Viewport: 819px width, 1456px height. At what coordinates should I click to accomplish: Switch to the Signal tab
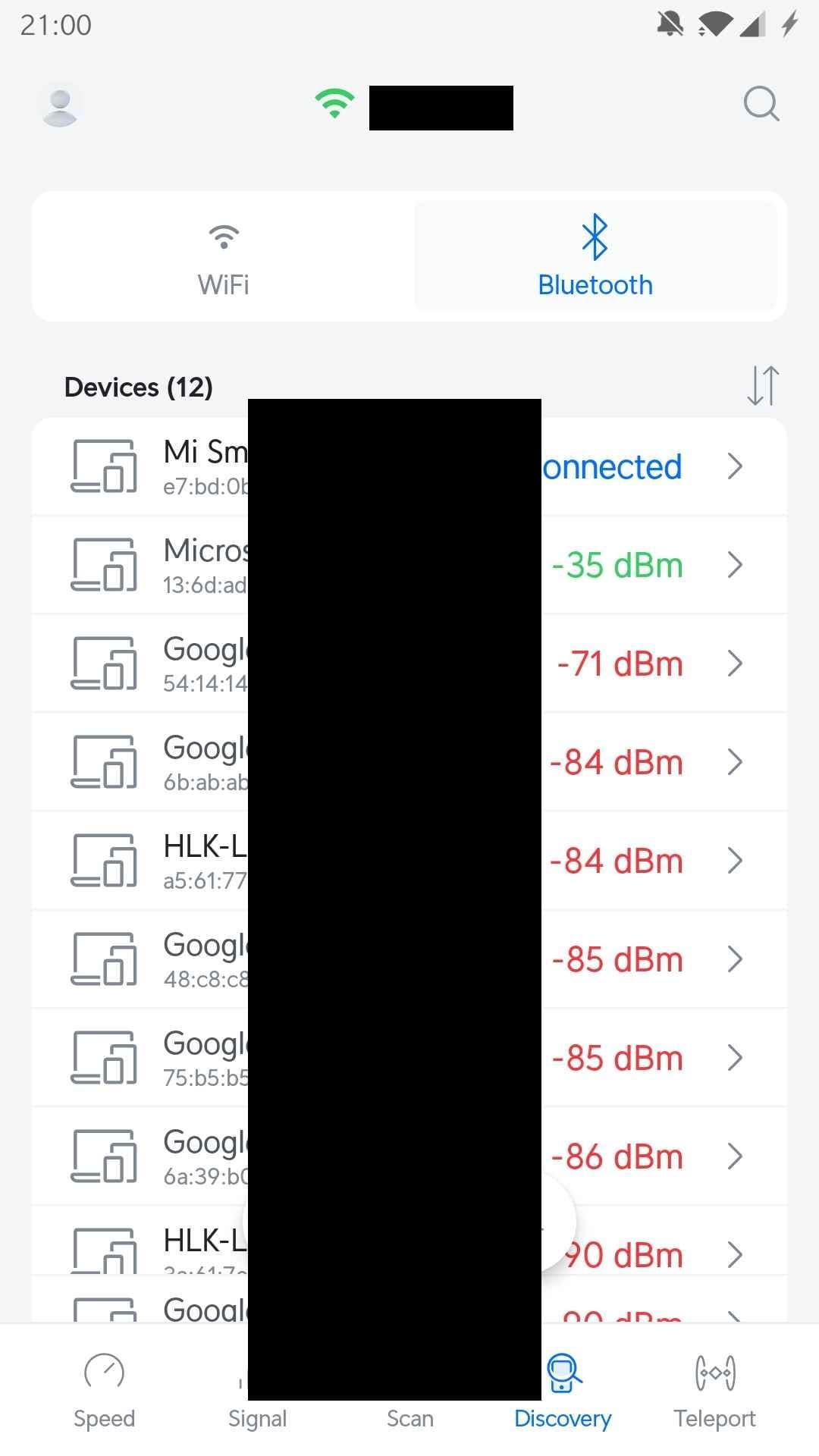coord(257,1391)
